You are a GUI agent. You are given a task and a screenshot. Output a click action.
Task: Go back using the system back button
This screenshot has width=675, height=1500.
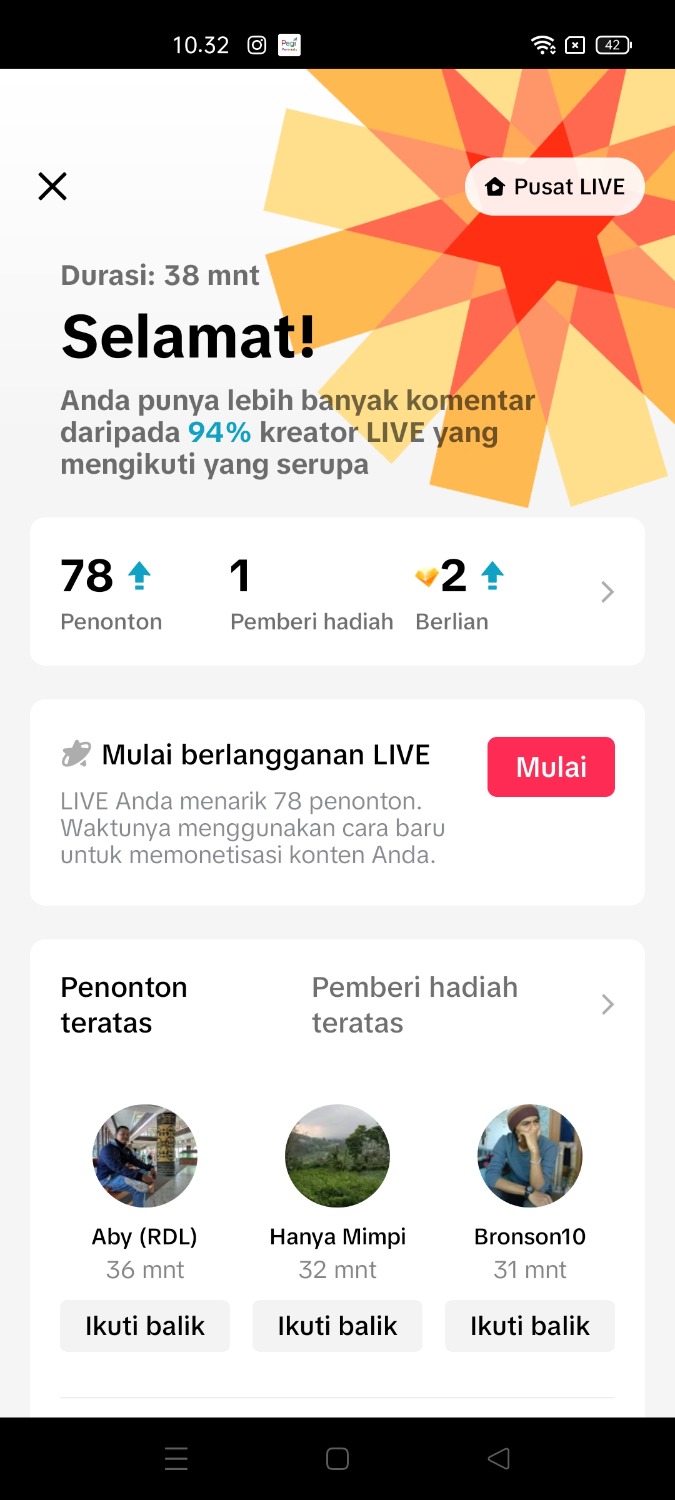point(498,1459)
